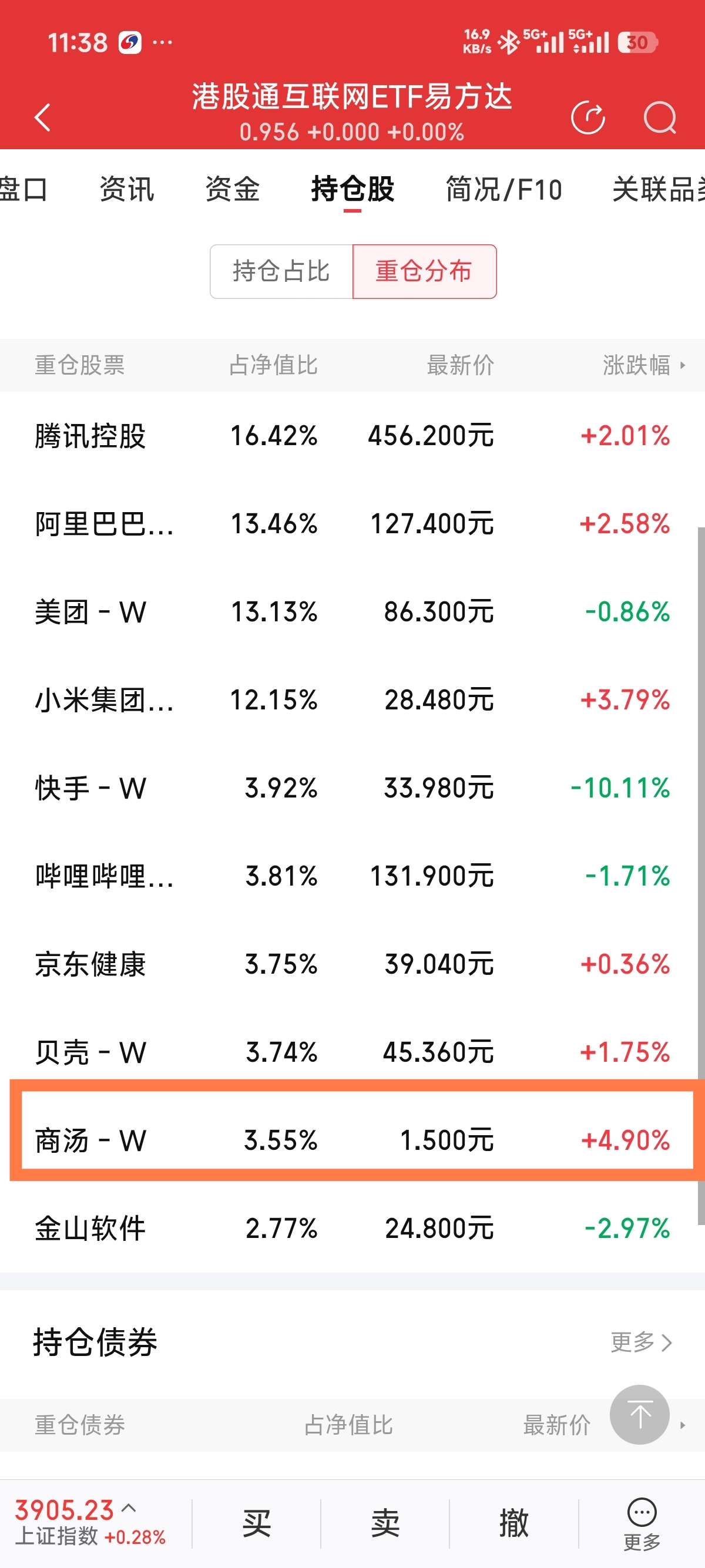The height and width of the screenshot is (1568, 705).
Task: Open the 快手-W stock row
Action: coord(352,788)
